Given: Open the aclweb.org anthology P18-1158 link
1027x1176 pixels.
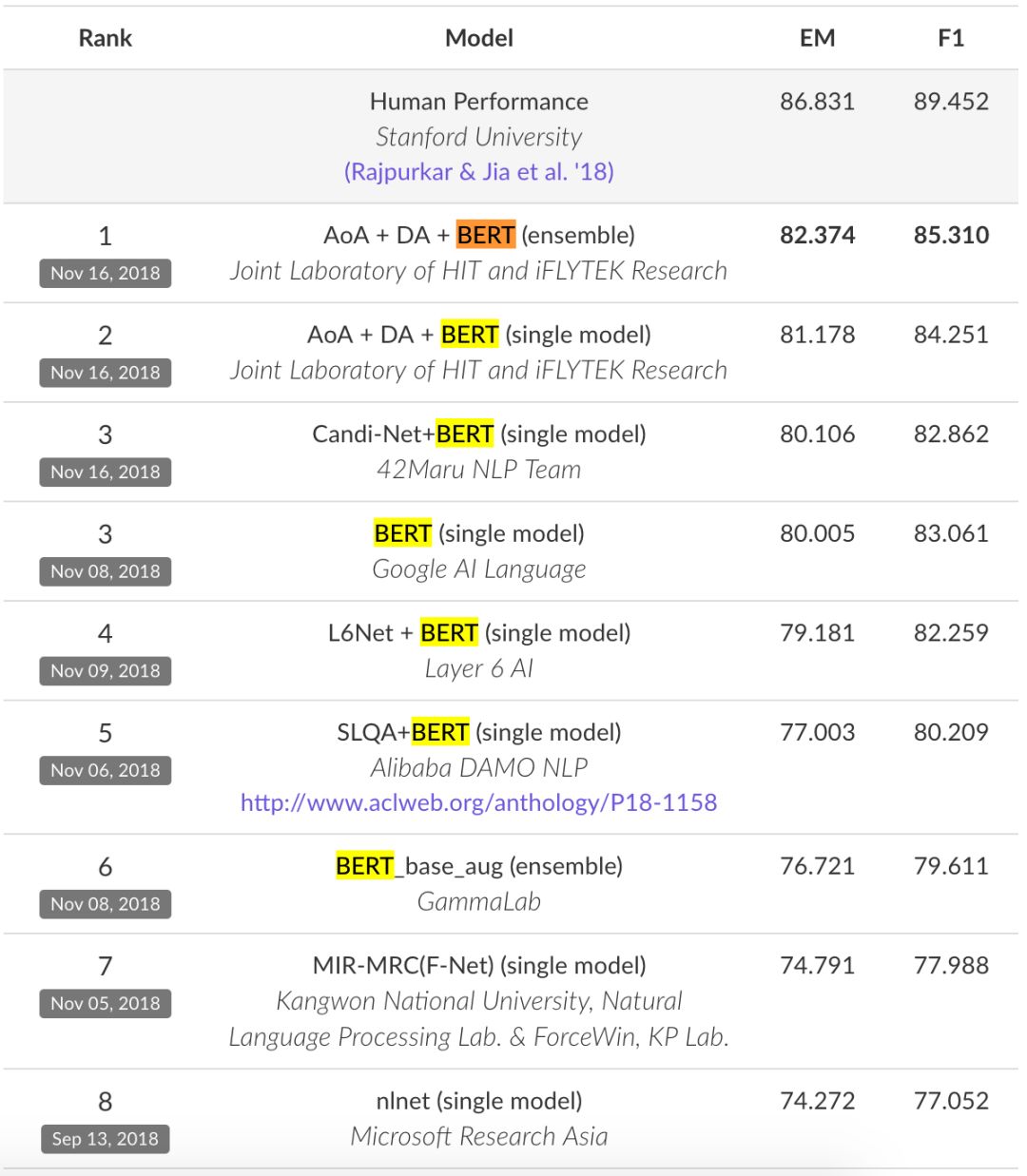Looking at the screenshot, I should tap(478, 802).
